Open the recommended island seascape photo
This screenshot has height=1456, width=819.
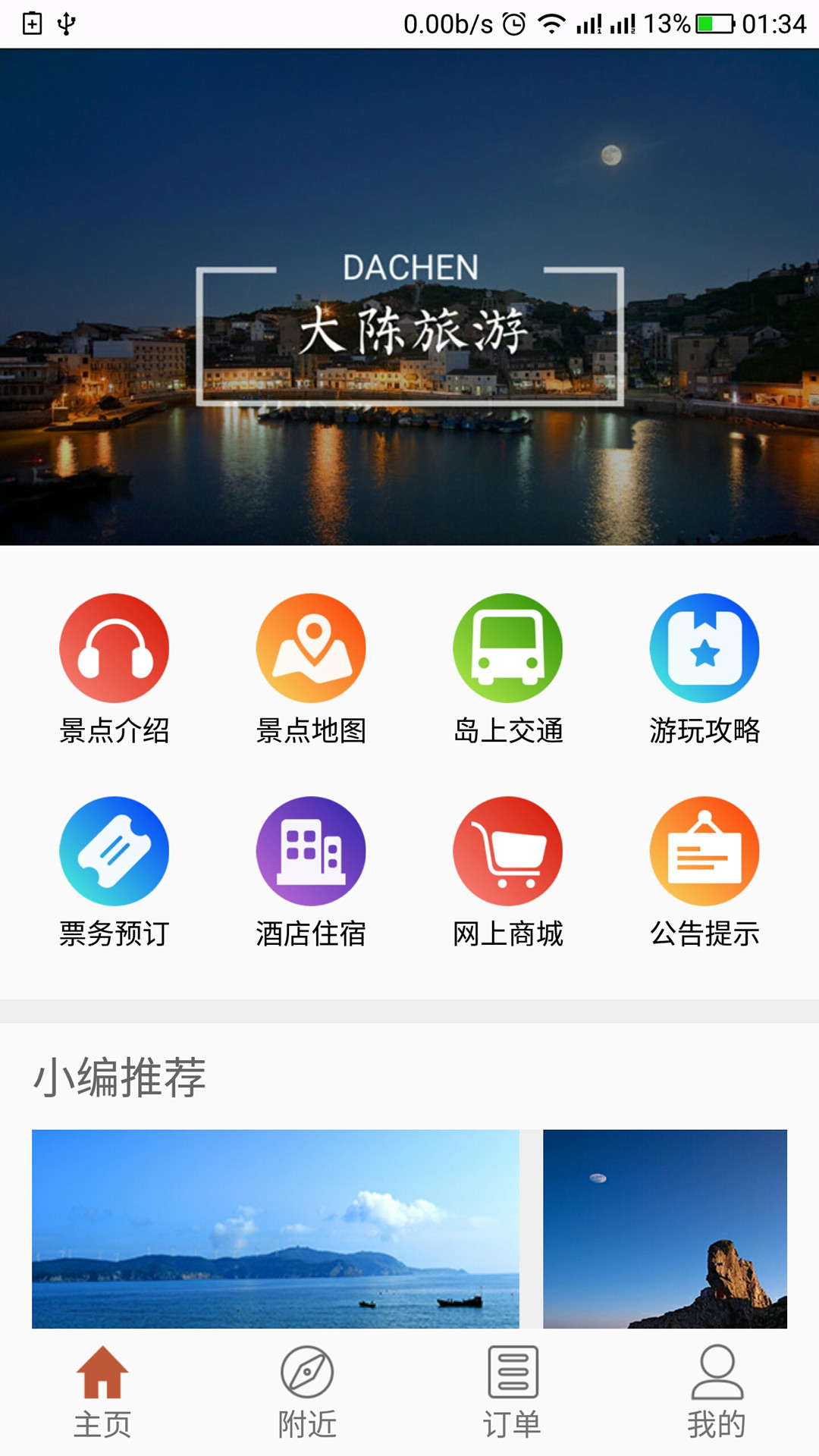pyautogui.click(x=275, y=1228)
